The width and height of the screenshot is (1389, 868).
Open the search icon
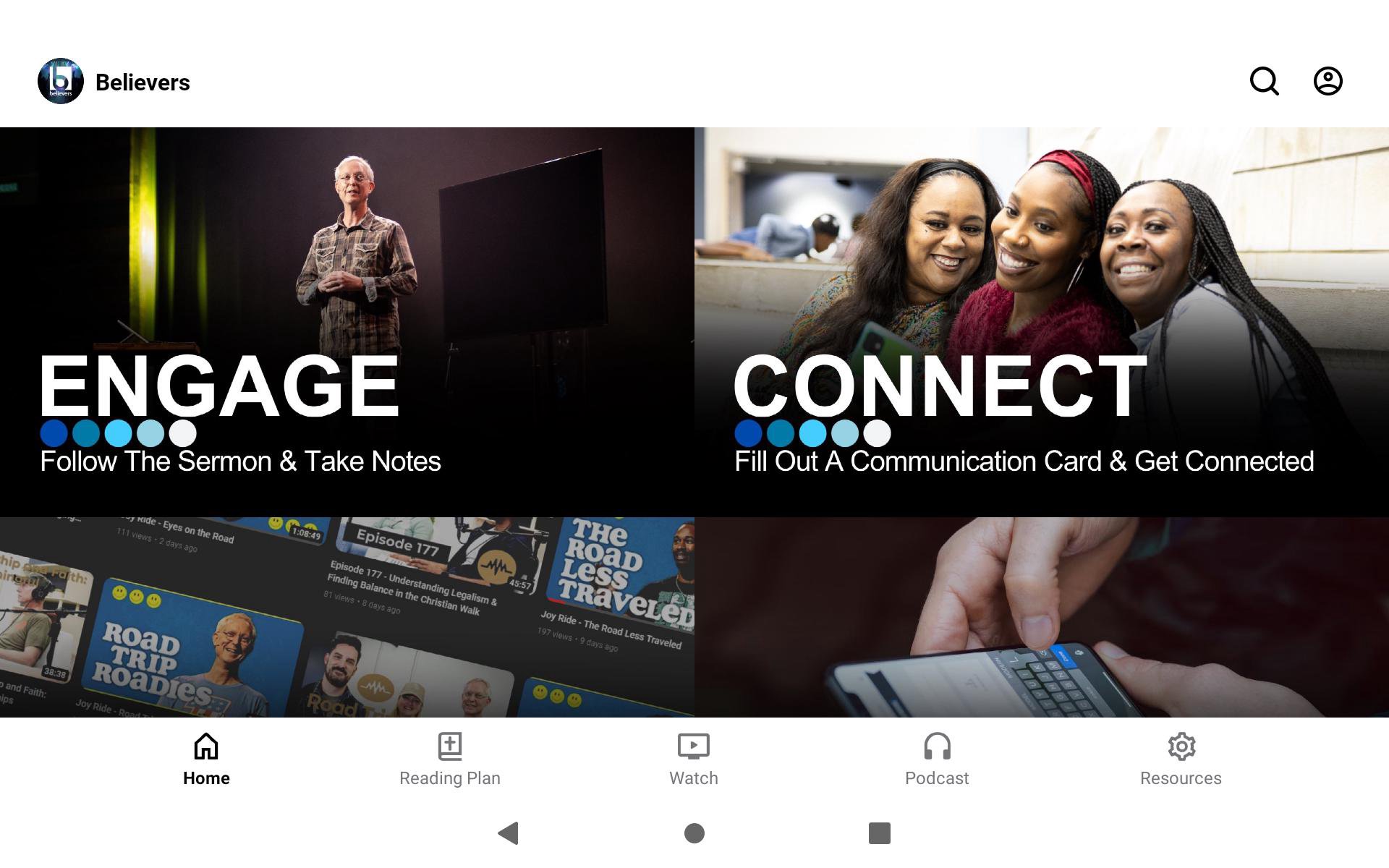1264,82
